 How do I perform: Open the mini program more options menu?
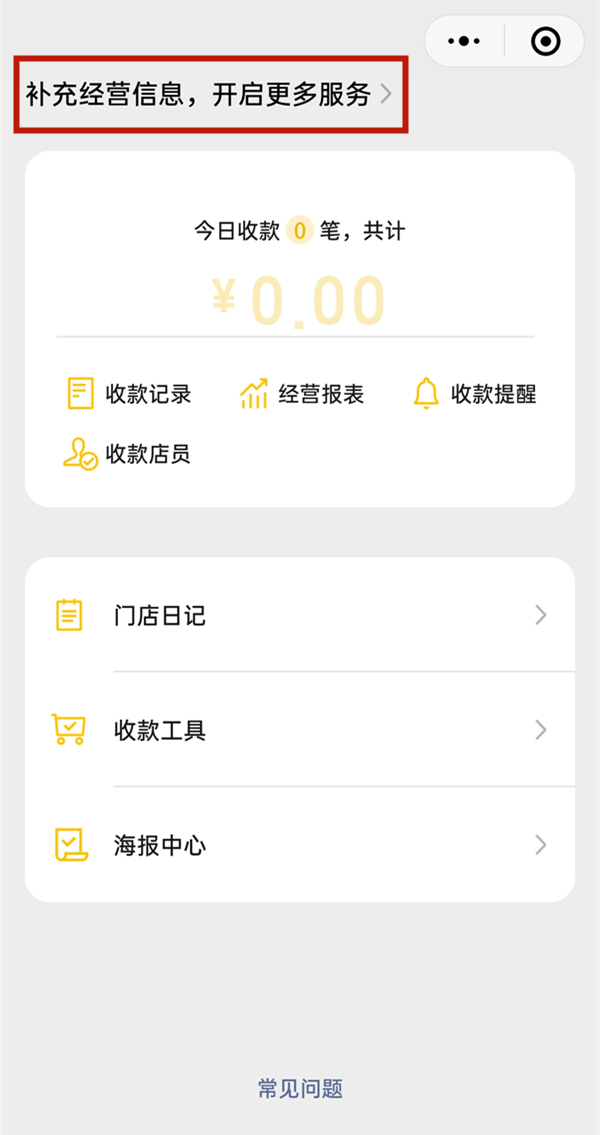[465, 42]
